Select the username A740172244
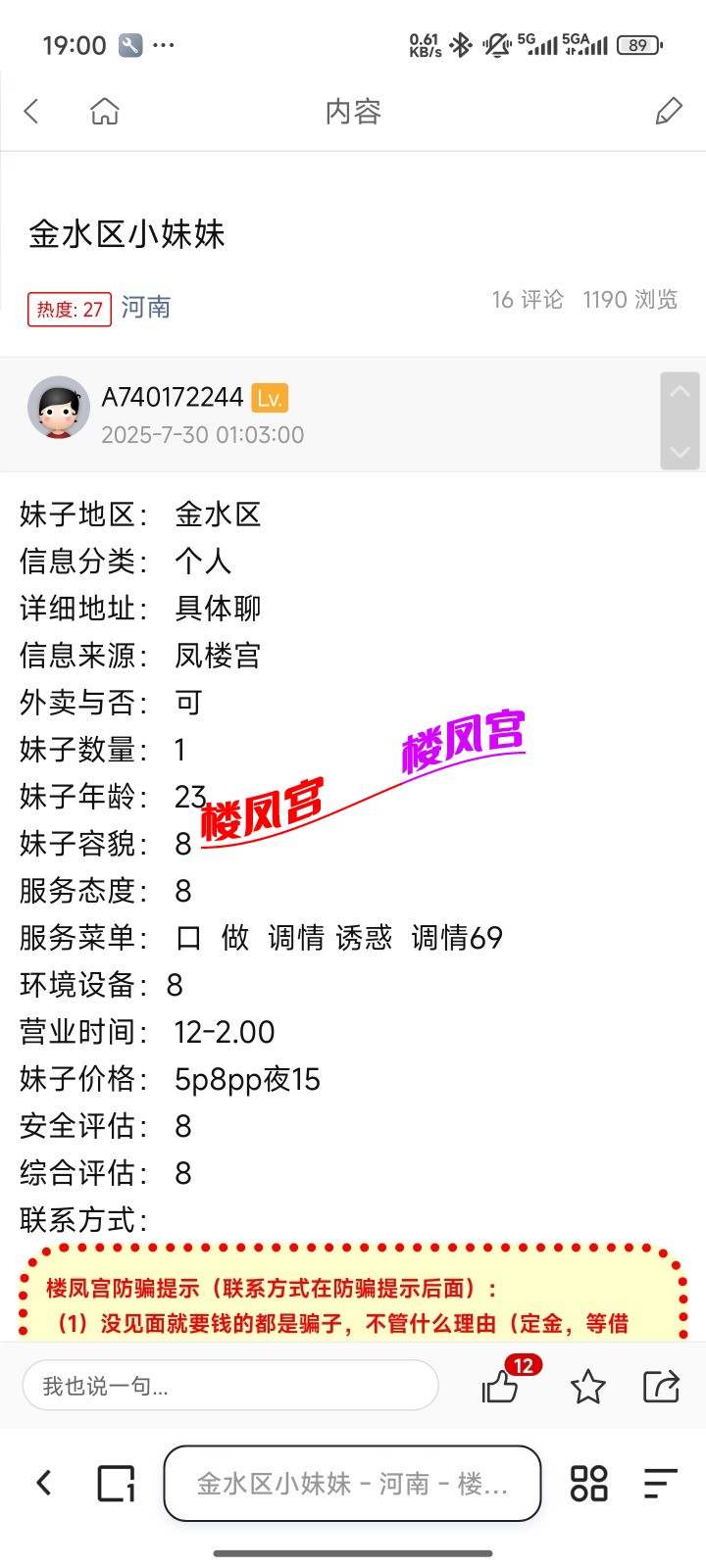This screenshot has width=706, height=1568. pyautogui.click(x=173, y=396)
